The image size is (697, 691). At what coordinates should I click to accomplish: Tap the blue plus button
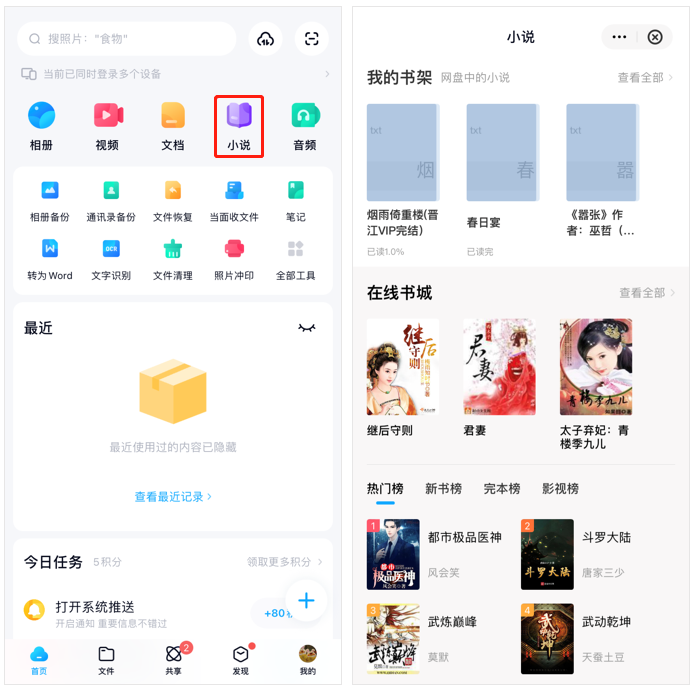(x=306, y=600)
